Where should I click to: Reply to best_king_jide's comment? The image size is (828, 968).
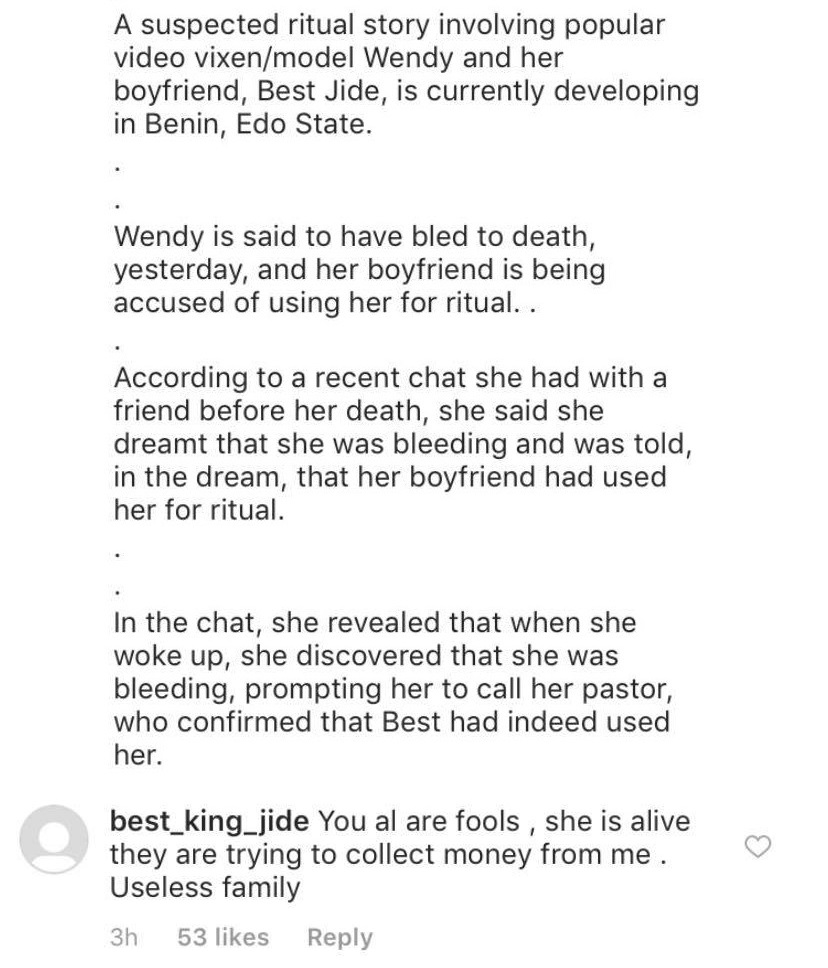(340, 938)
